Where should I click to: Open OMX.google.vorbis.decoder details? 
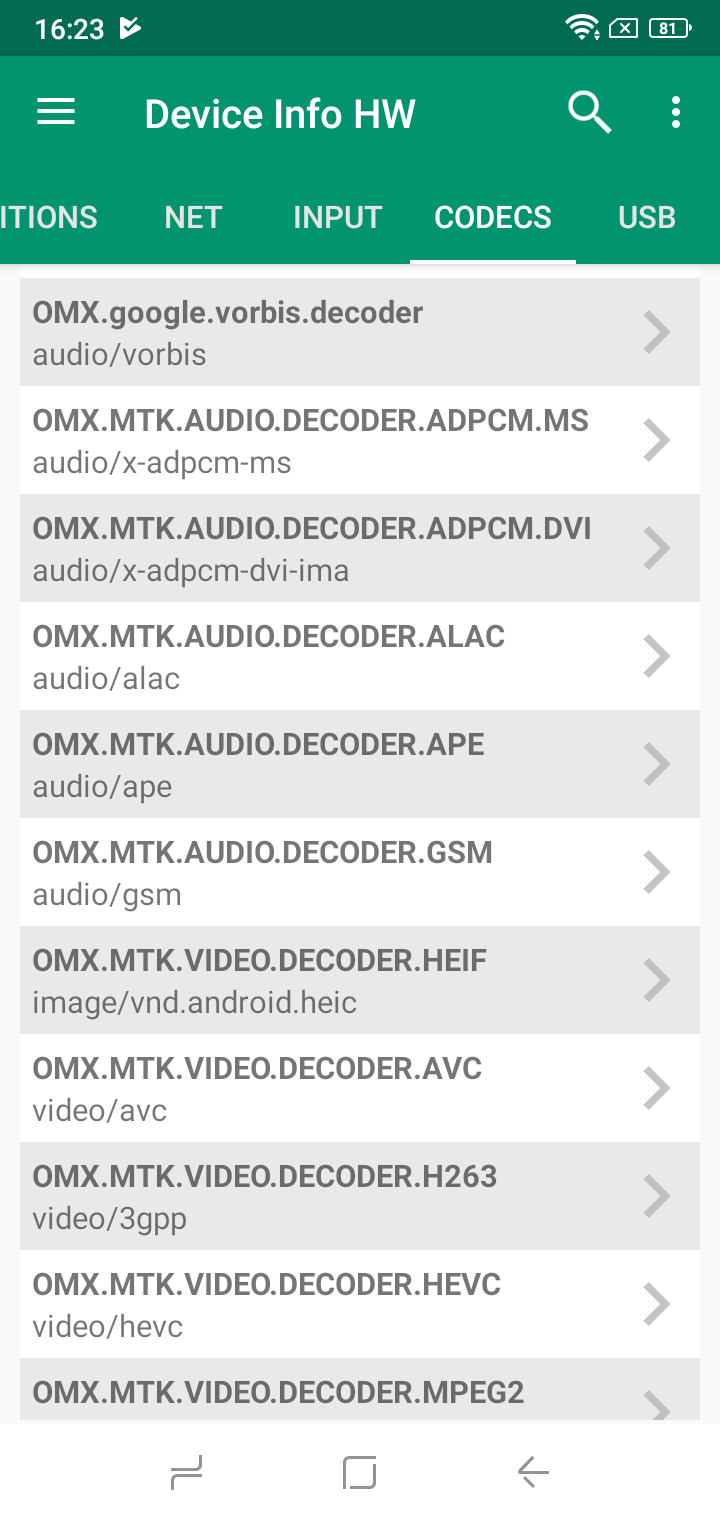359,333
